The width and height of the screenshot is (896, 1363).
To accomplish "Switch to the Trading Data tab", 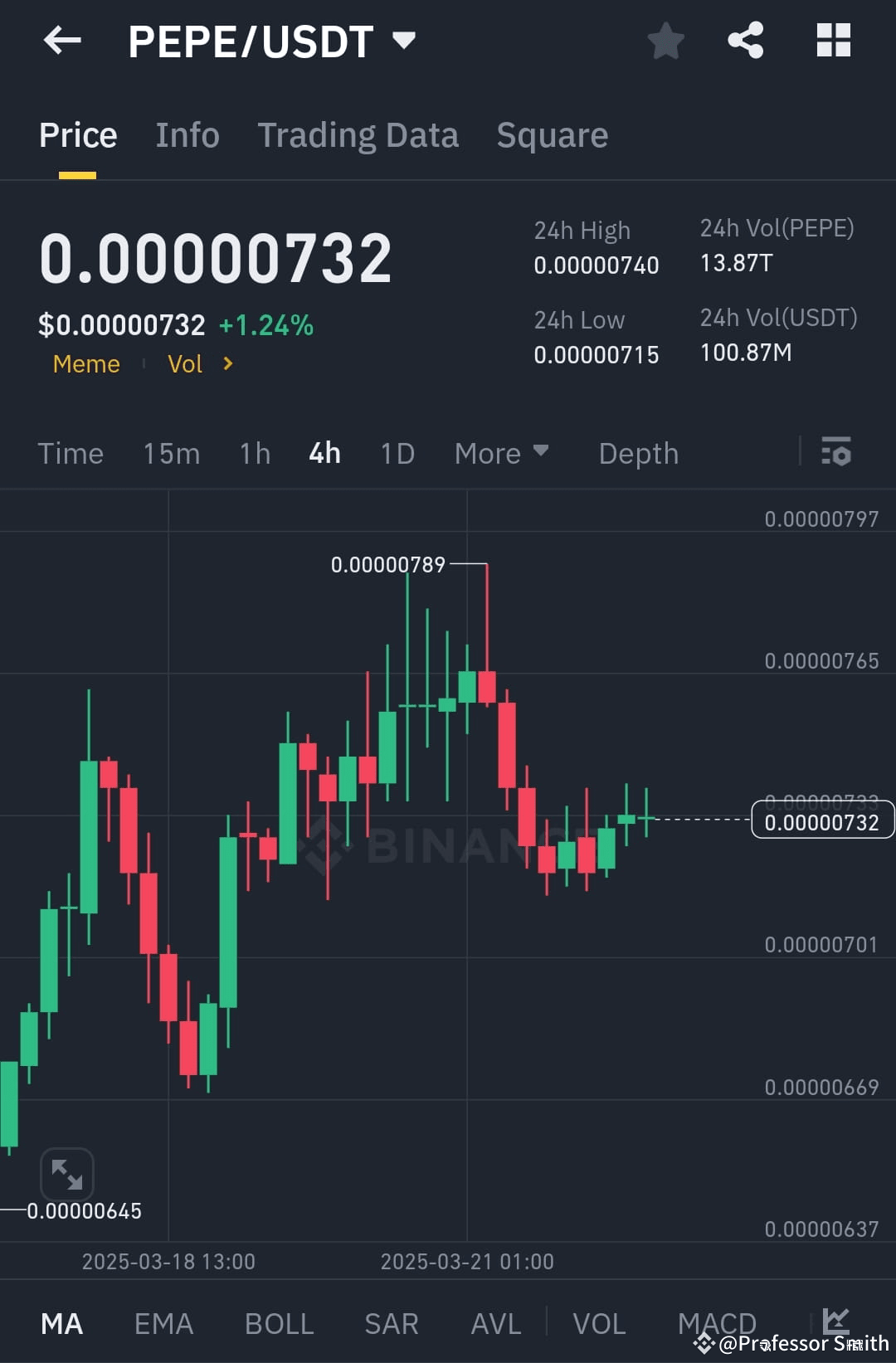I will 358,134.
